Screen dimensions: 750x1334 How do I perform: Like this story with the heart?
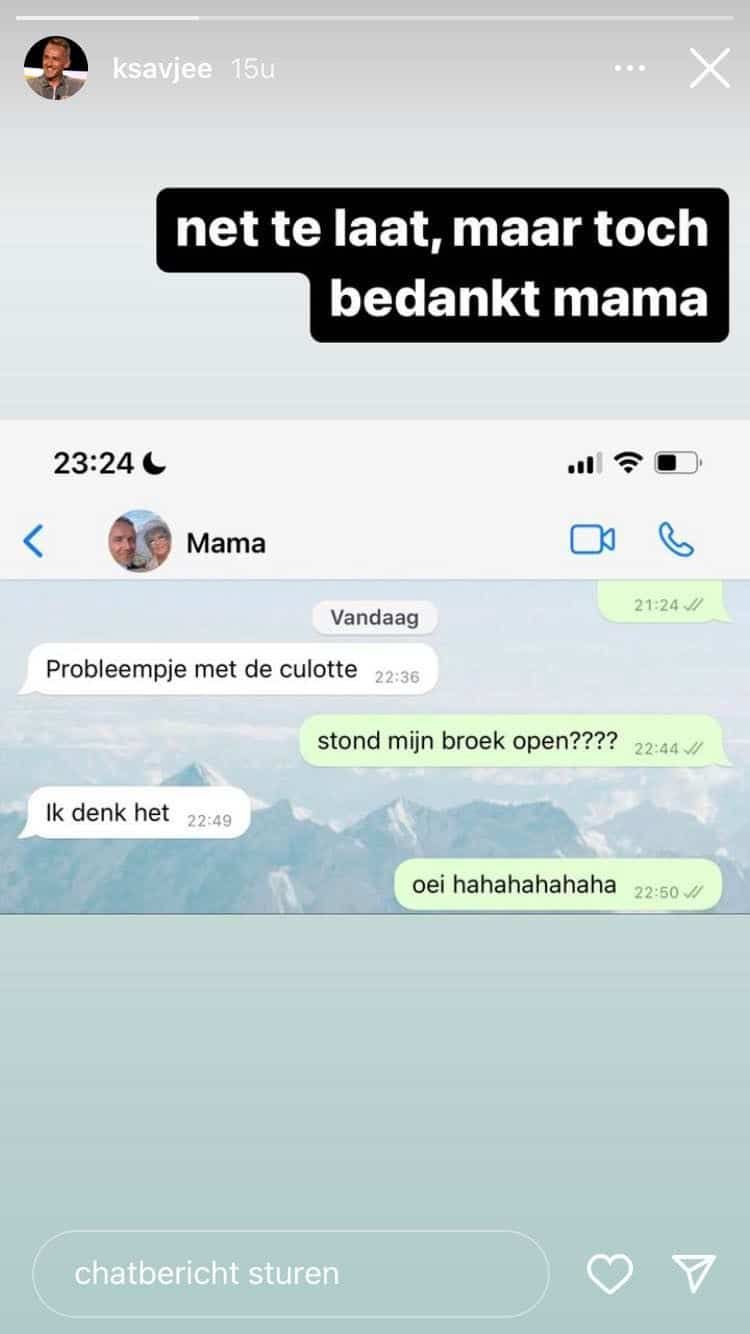pos(609,1273)
